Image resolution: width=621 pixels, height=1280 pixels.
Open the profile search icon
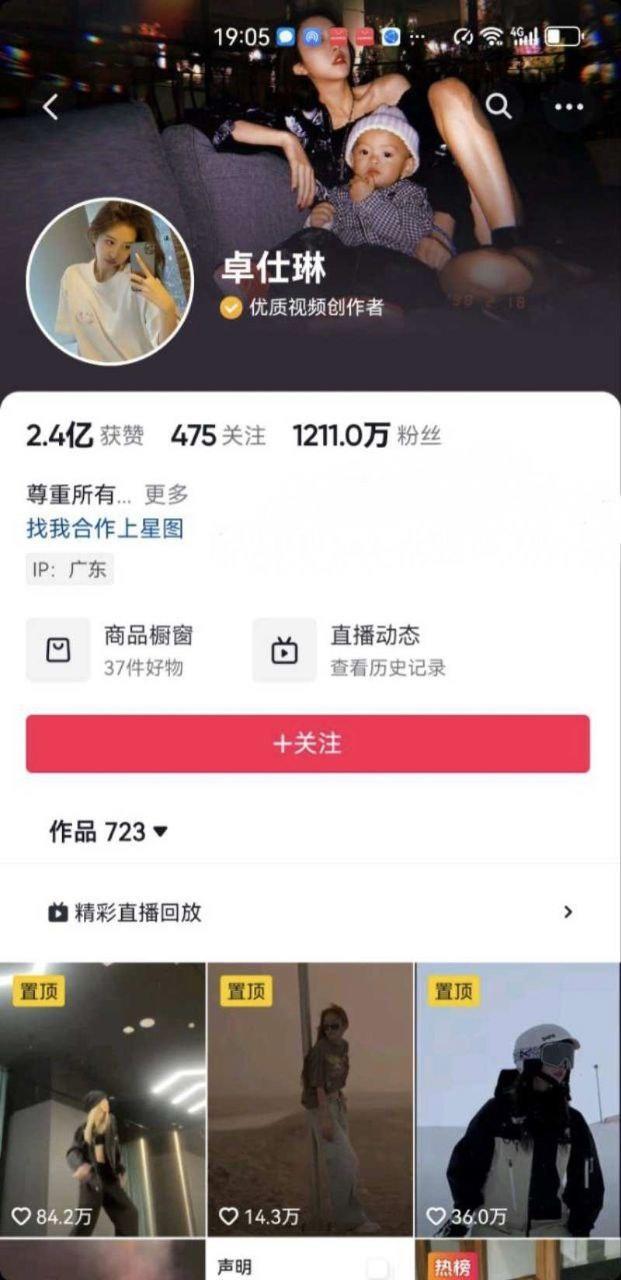pos(498,106)
